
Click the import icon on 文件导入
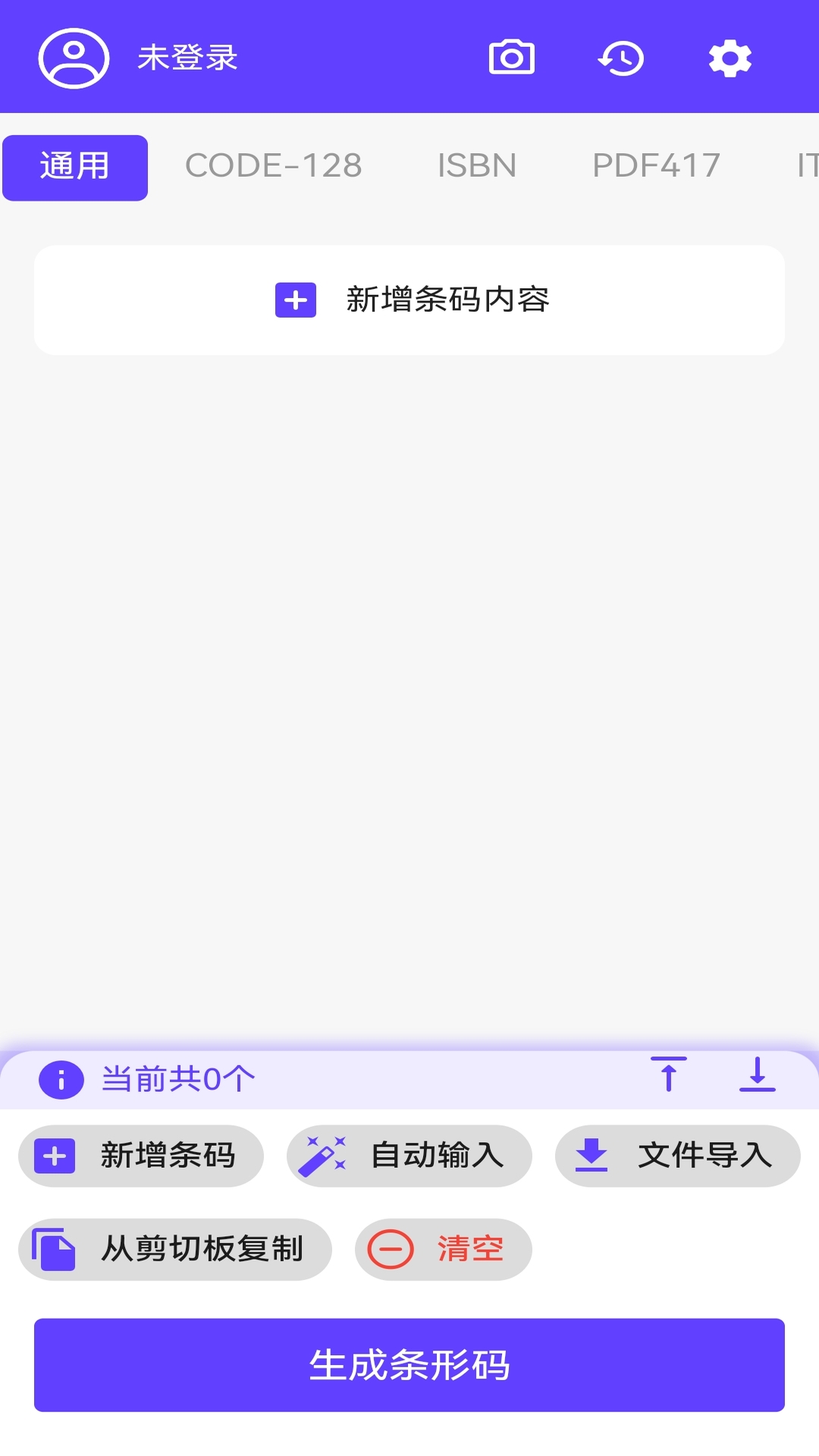[x=592, y=1154]
